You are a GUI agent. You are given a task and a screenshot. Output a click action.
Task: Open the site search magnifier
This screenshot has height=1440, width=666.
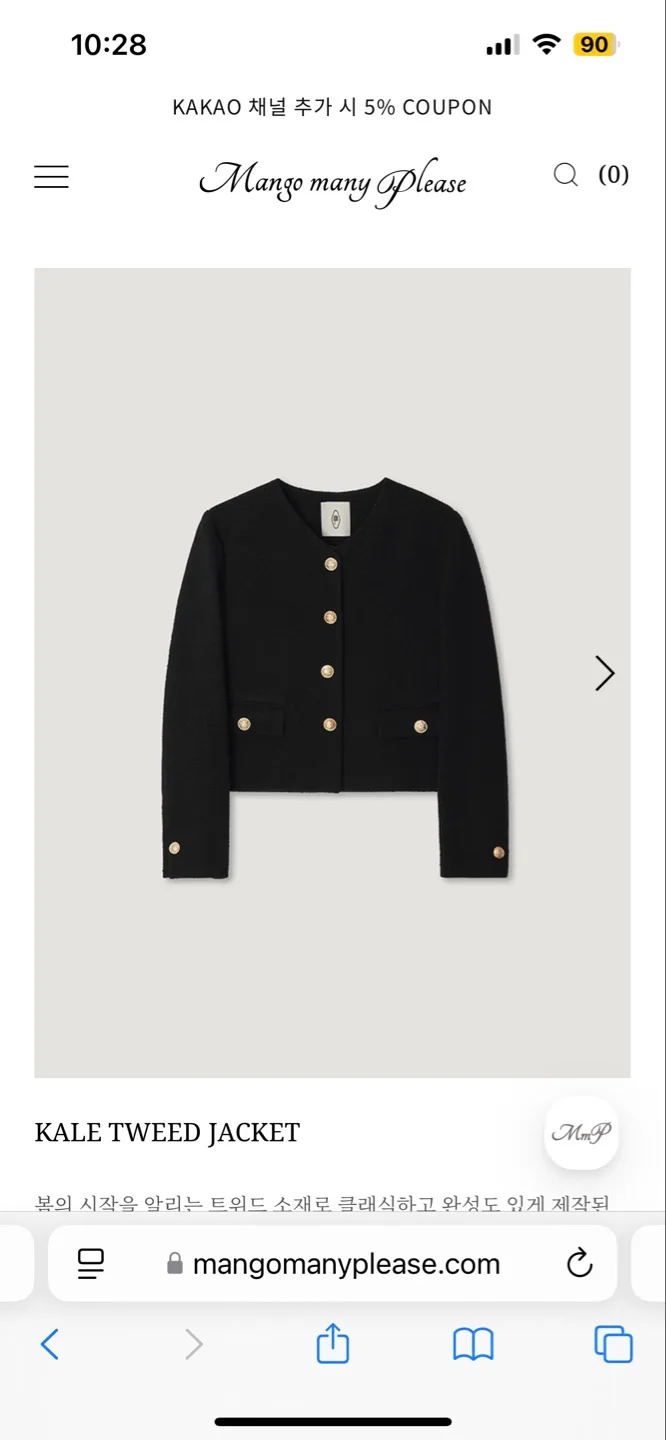pos(566,176)
